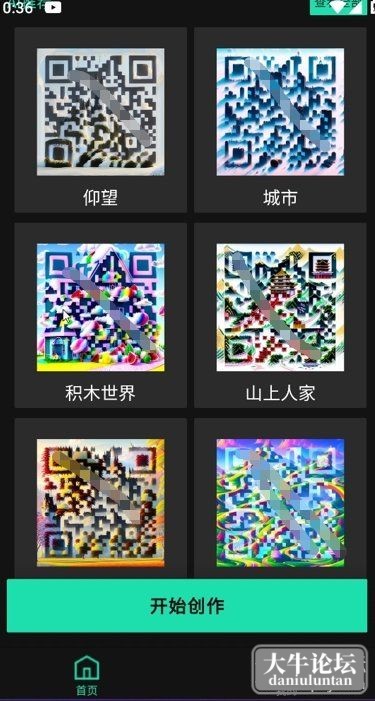Open the 山上人家 style card
Screen dimensions: 375x701
tap(280, 315)
